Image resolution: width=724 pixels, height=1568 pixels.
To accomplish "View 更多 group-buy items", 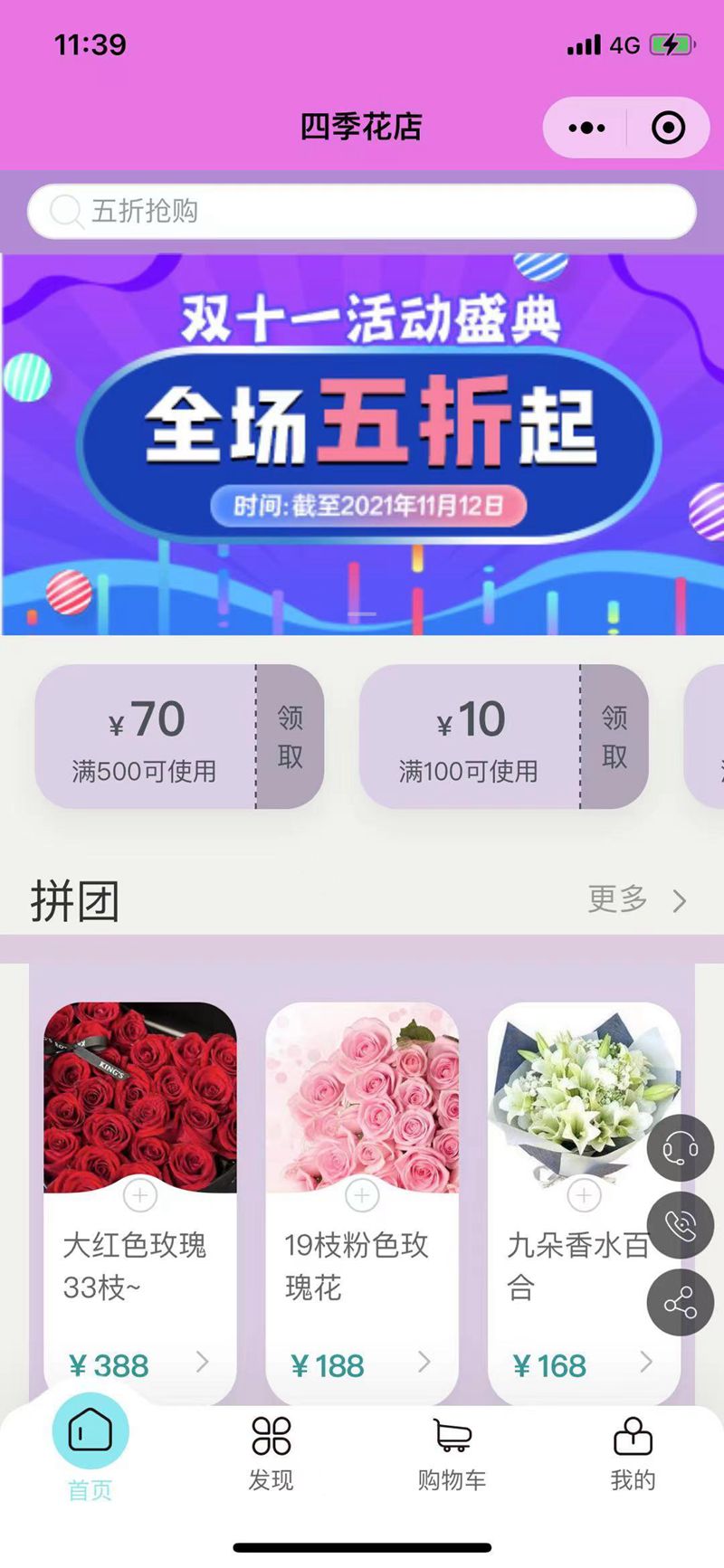I will pyautogui.click(x=637, y=899).
